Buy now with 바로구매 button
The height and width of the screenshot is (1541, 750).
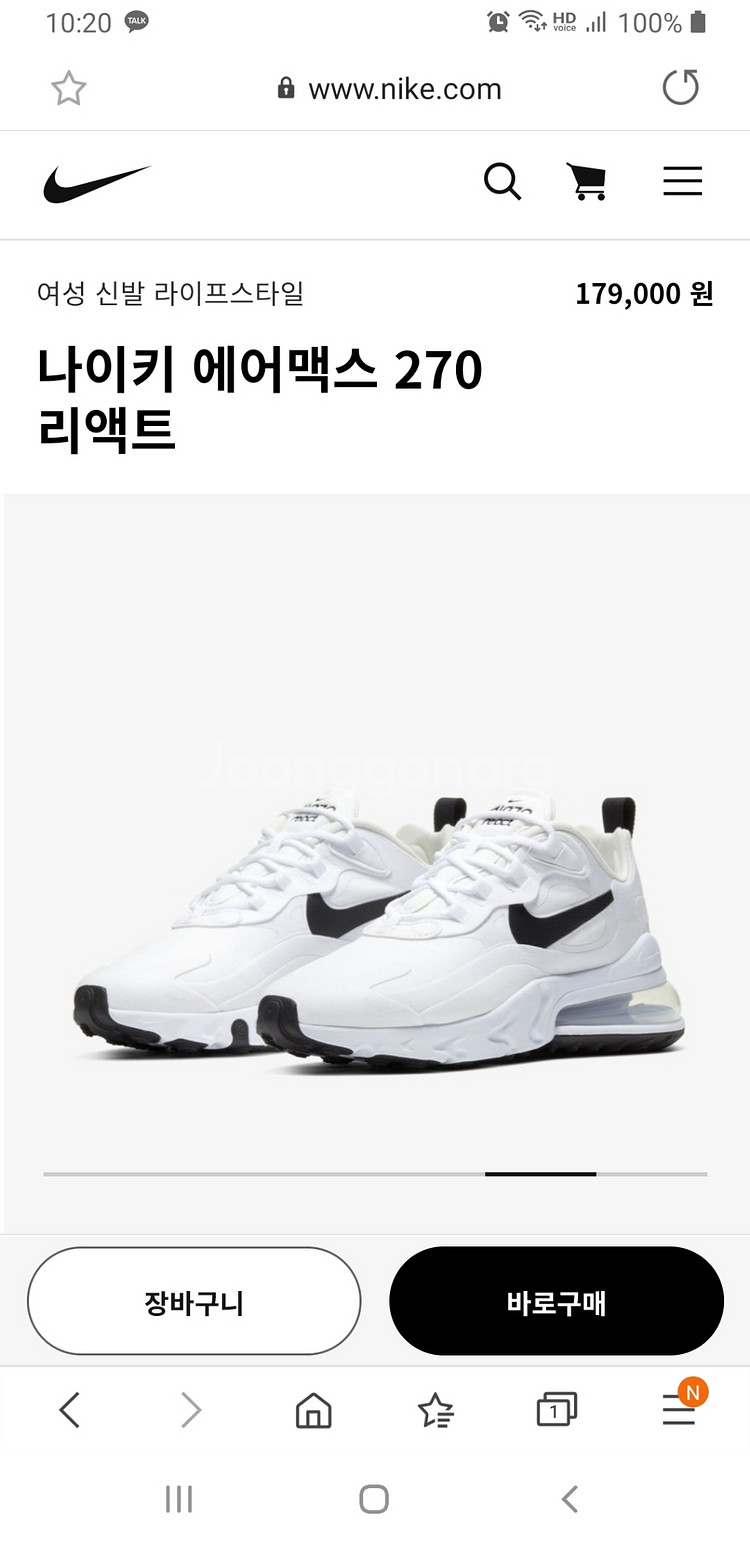(x=556, y=1302)
